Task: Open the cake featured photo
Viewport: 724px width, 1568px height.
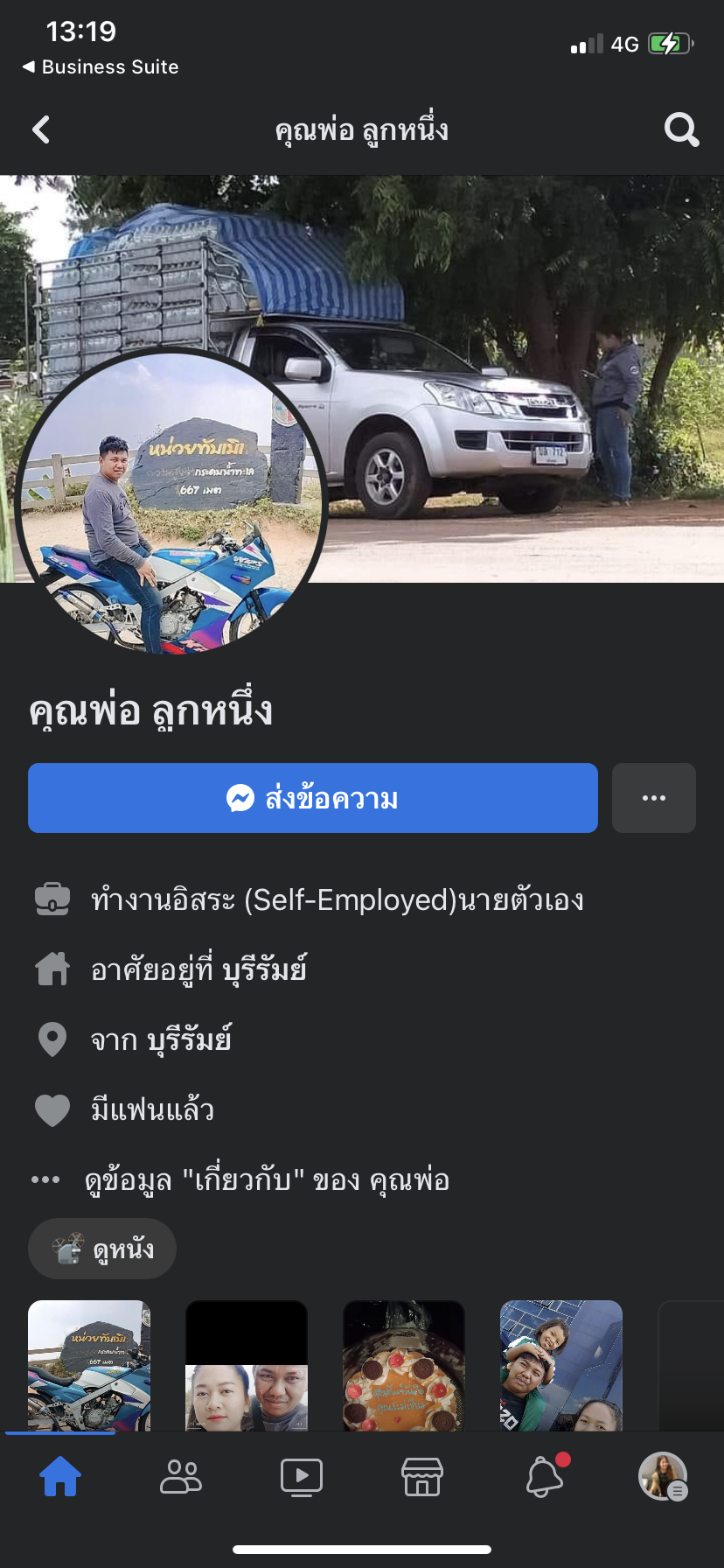Action: (404, 1365)
